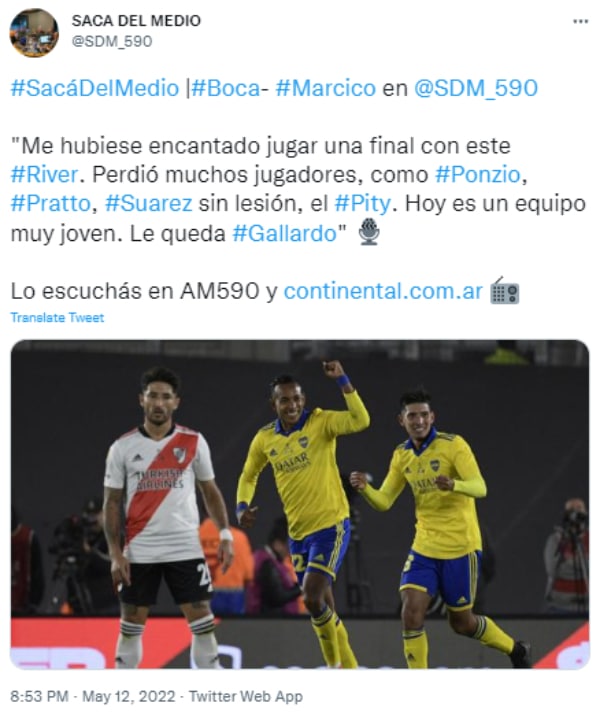The height and width of the screenshot is (714, 600).
Task: Open the #Pity hashtag
Action: pos(362,204)
